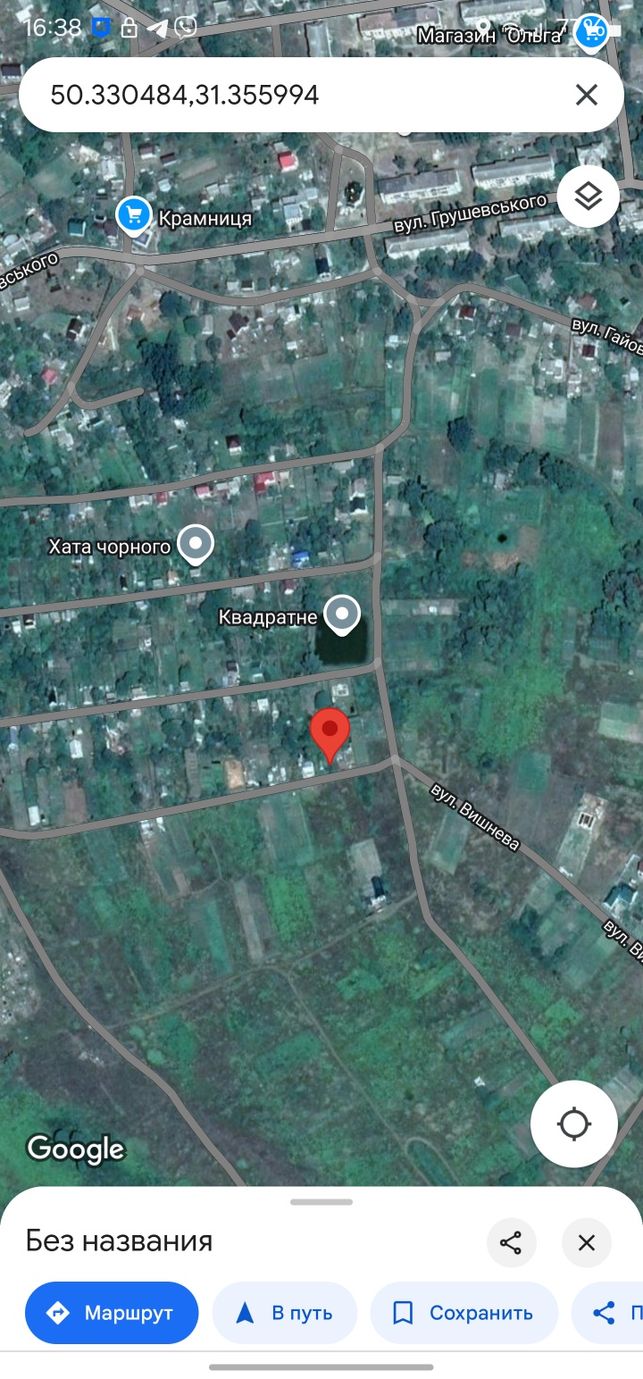The height and width of the screenshot is (1379, 643).
Task: Select the red dropped pin
Action: (330, 736)
